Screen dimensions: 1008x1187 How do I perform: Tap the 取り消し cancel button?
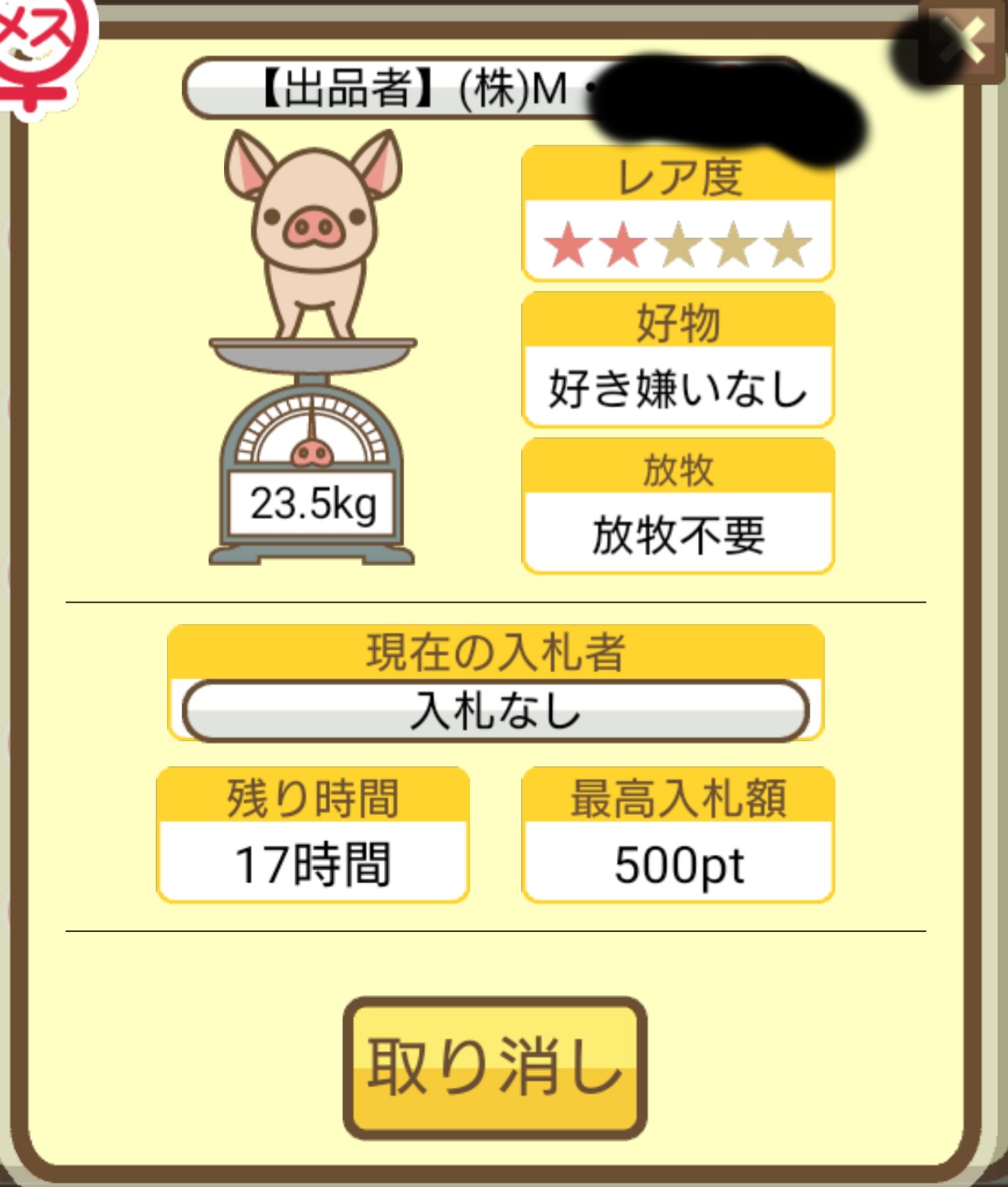tap(494, 1067)
